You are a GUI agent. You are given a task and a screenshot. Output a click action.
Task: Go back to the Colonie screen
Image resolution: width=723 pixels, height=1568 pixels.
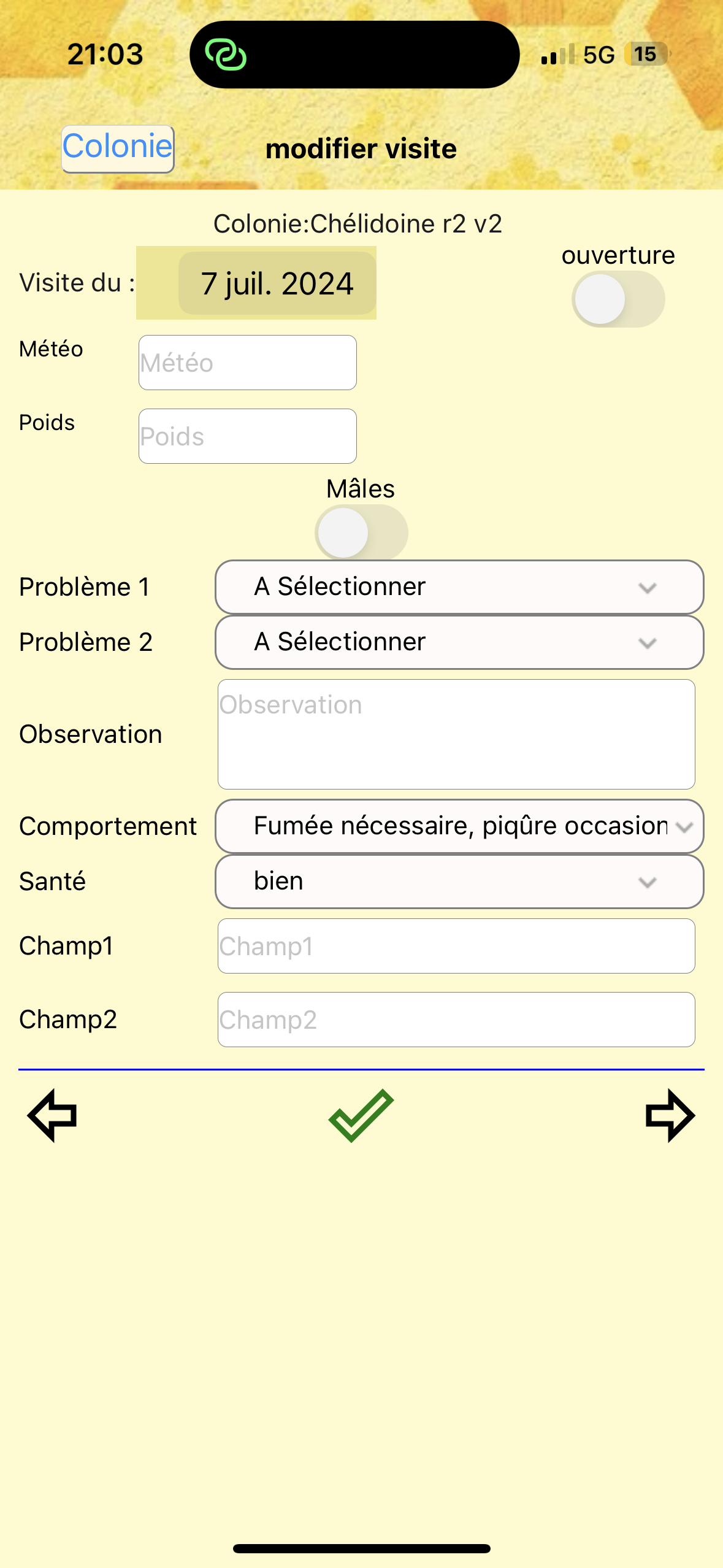pyautogui.click(x=117, y=148)
